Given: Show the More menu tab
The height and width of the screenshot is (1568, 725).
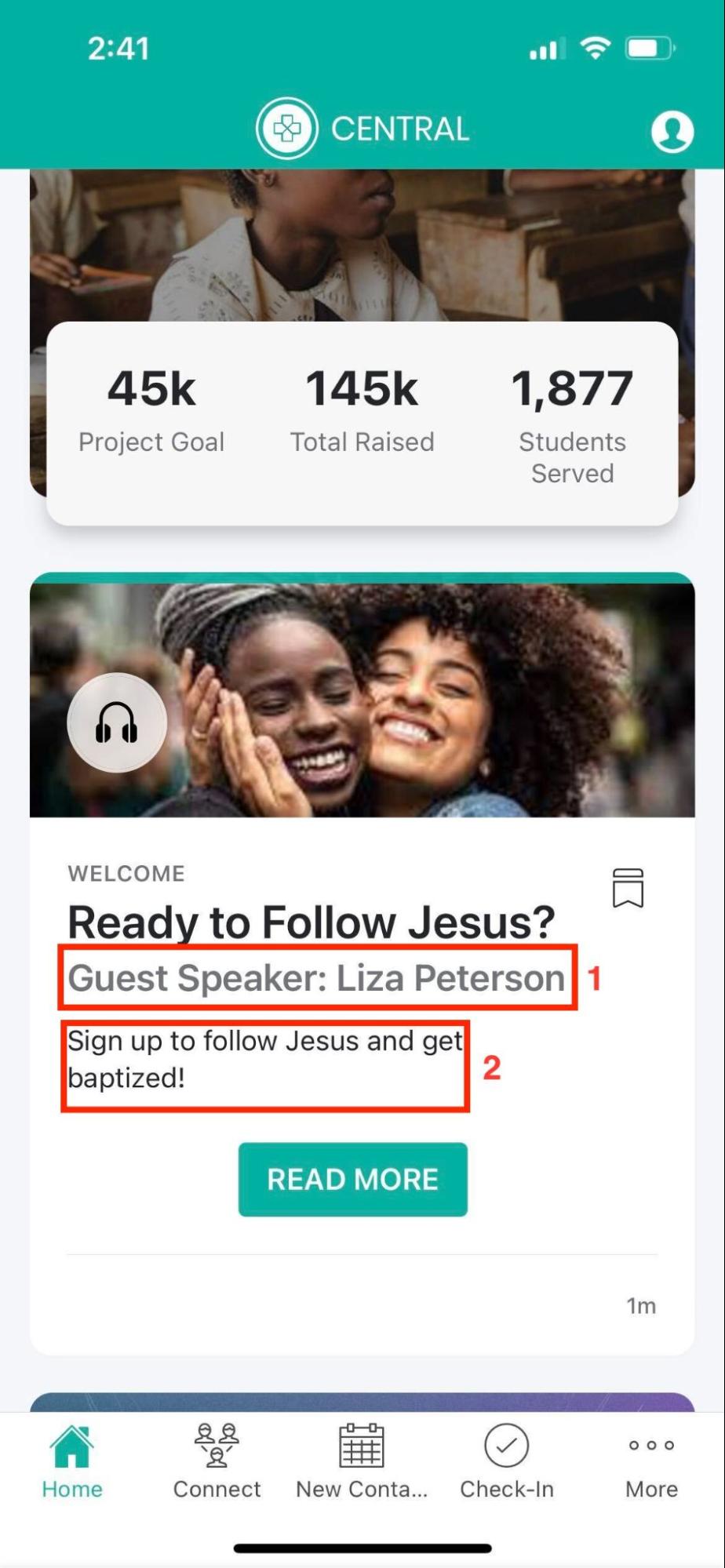Looking at the screenshot, I should [x=651, y=1461].
